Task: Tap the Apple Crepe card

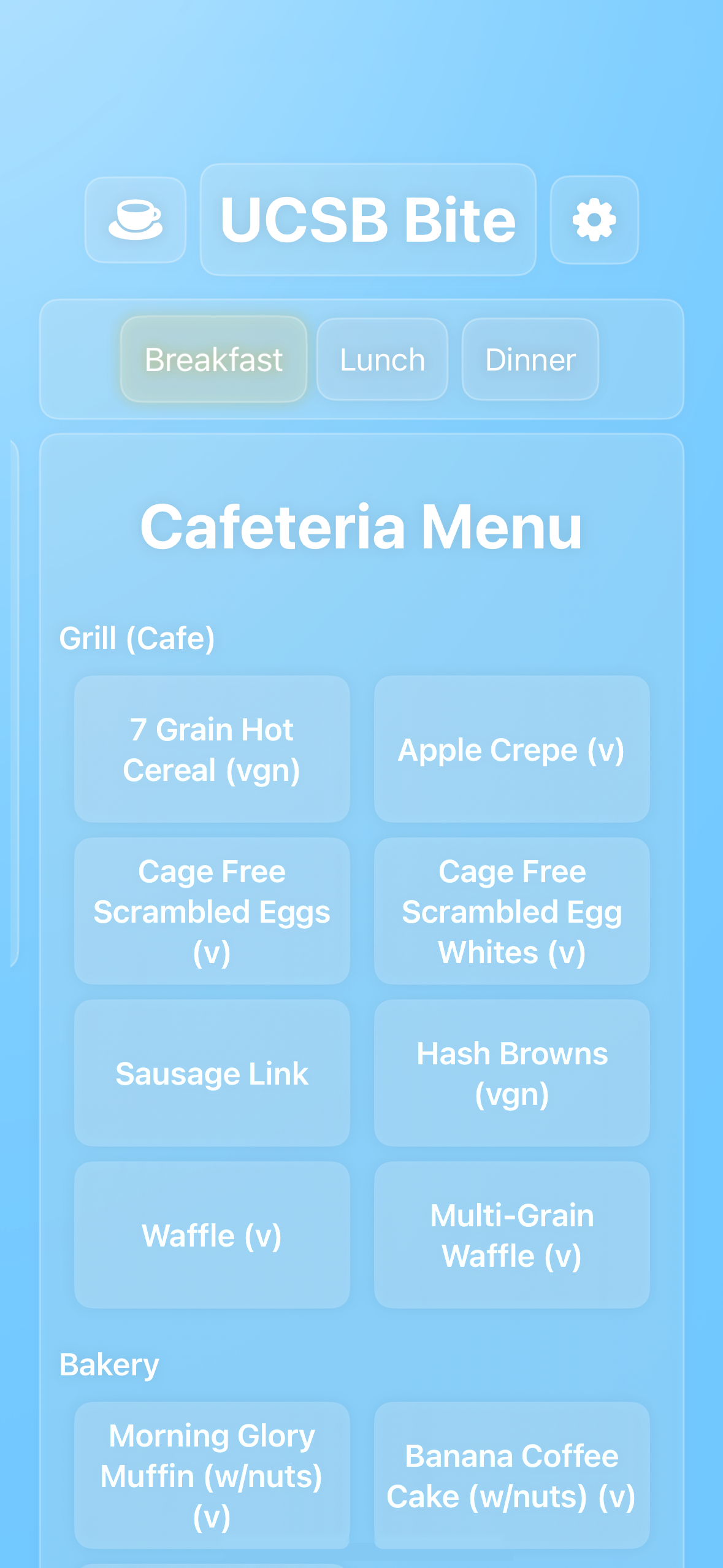Action: [511, 749]
